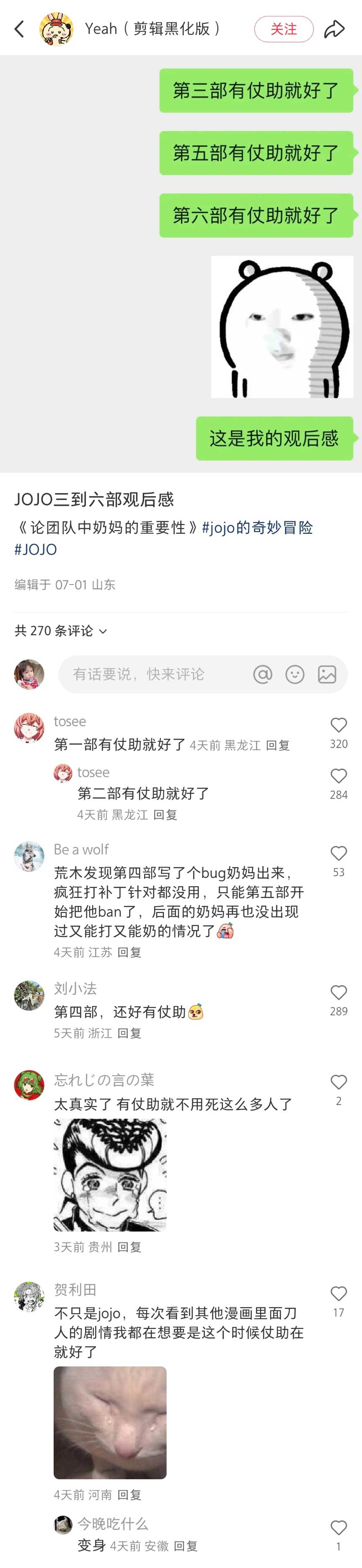Open the crying cat image from 贺利田

110,1422
